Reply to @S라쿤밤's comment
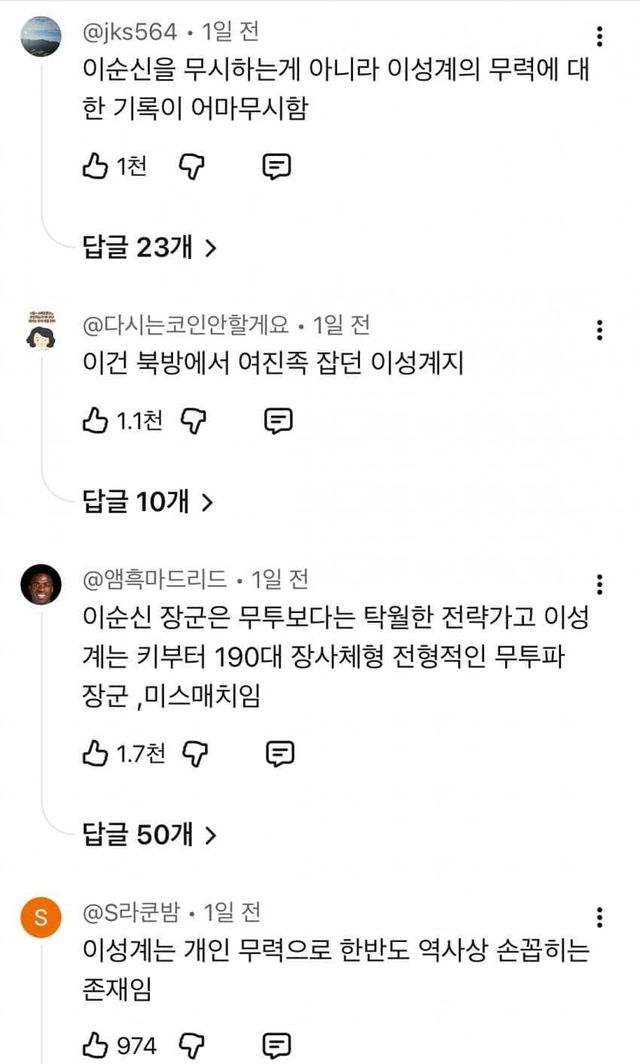Viewport: 640px width, 1064px height. tap(277, 1046)
